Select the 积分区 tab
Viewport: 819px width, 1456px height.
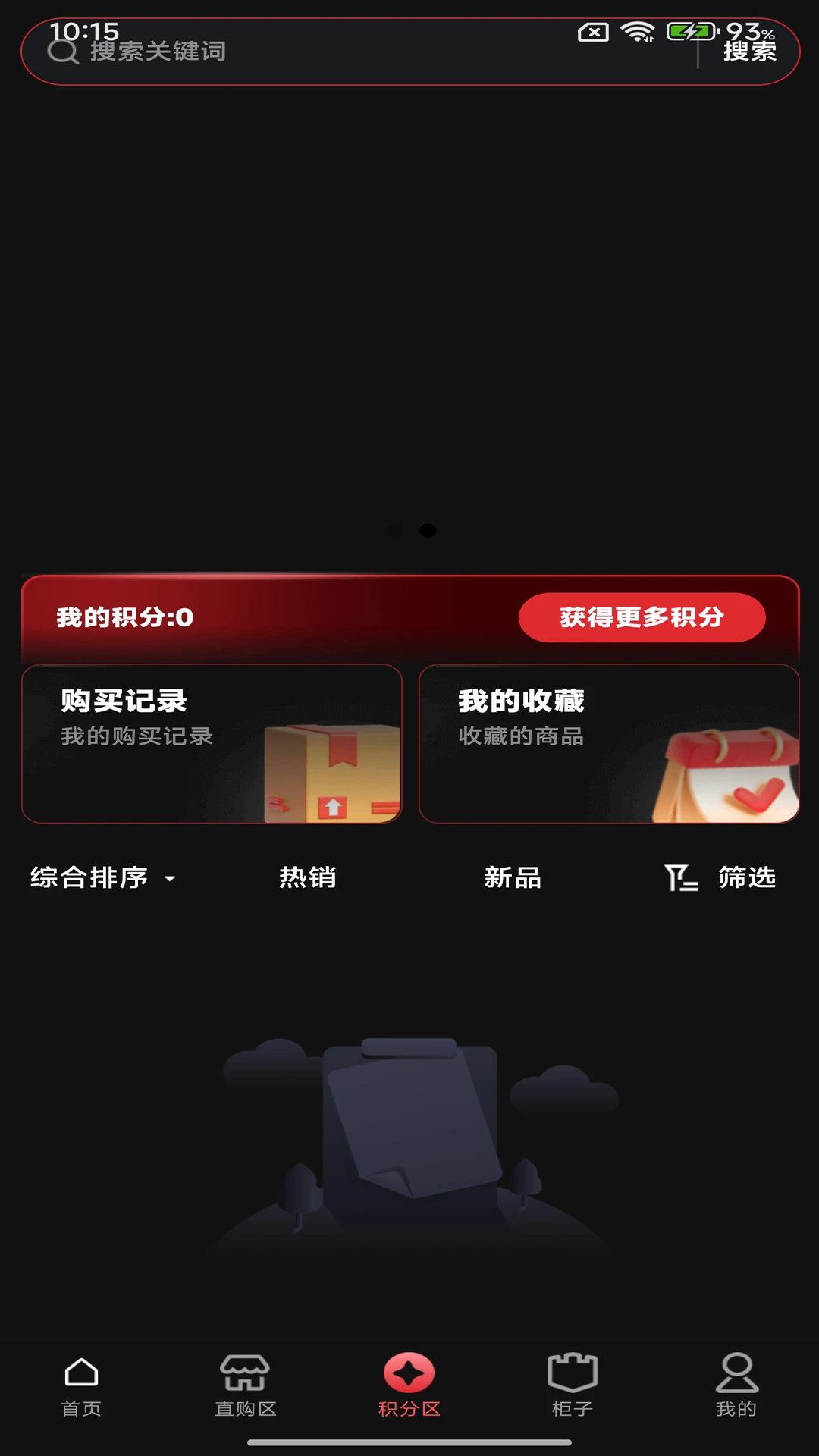409,1385
